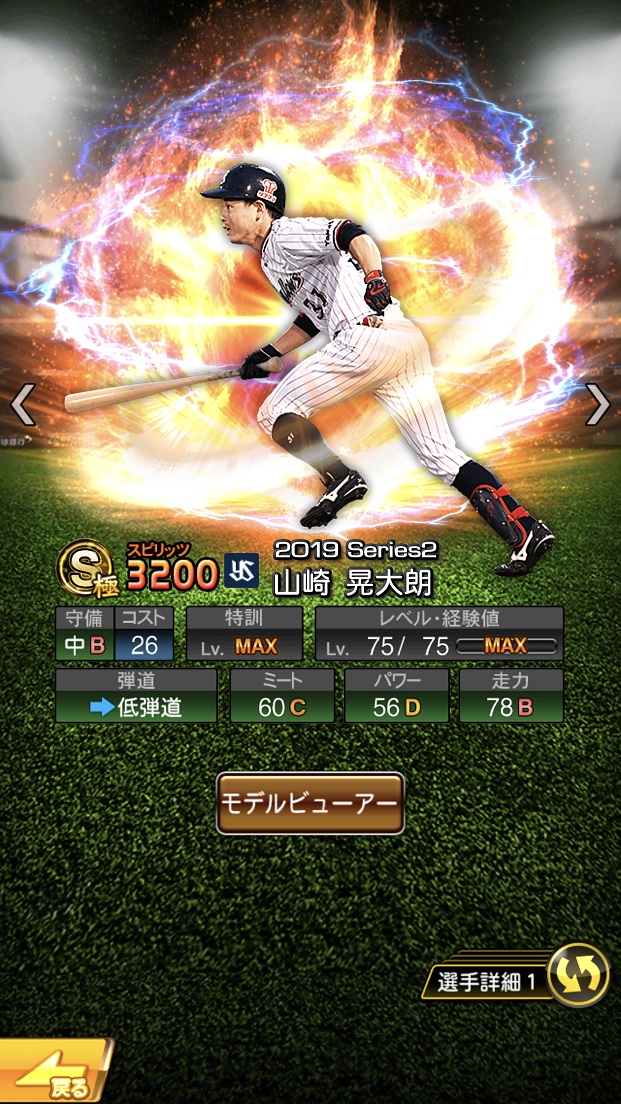The height and width of the screenshot is (1104, 621).
Task: Go to the previous player with left arrow
Action: pyautogui.click(x=22, y=405)
